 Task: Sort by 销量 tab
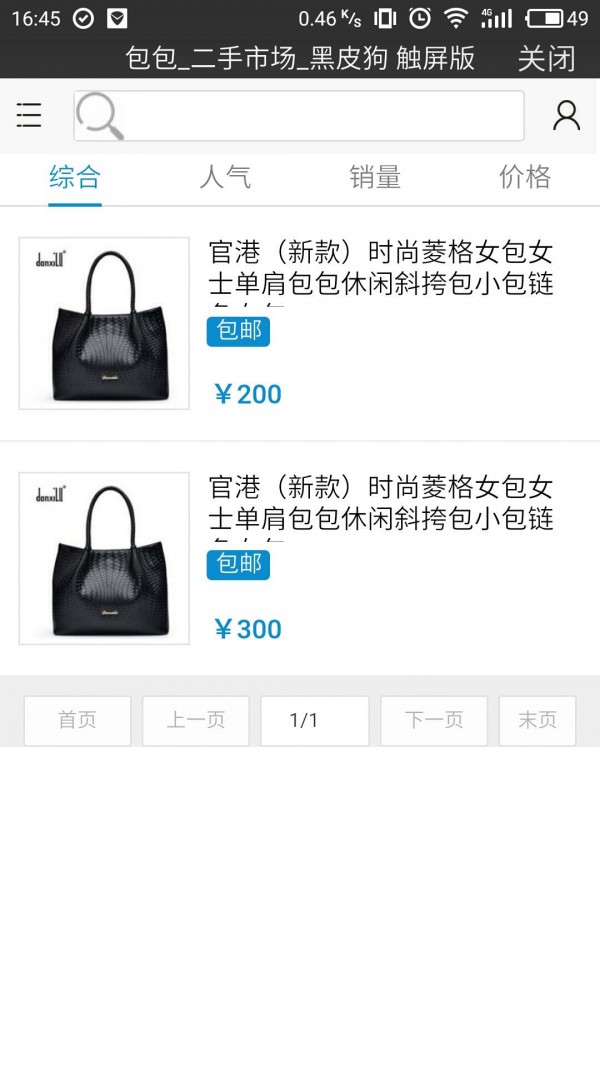click(375, 178)
